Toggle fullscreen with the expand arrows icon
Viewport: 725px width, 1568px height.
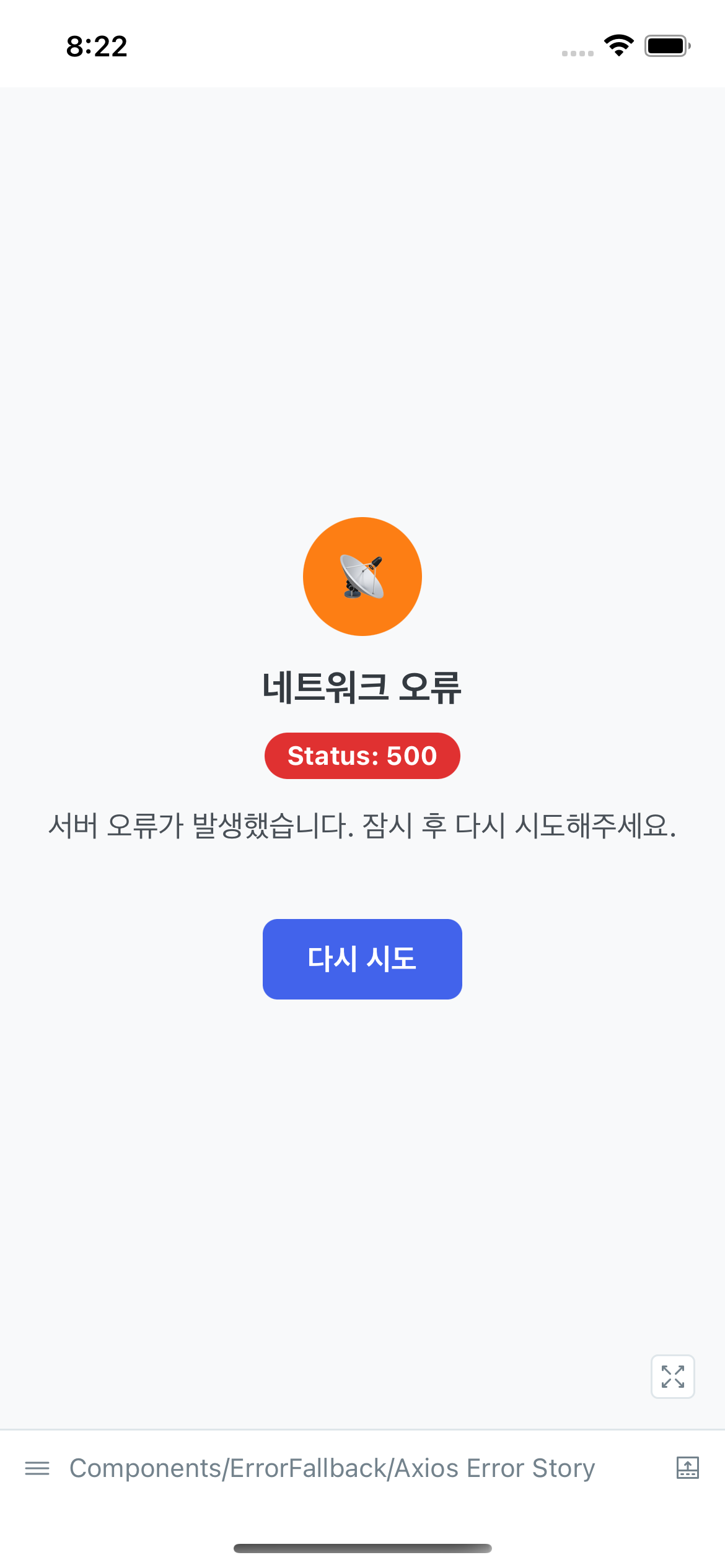pyautogui.click(x=672, y=1376)
